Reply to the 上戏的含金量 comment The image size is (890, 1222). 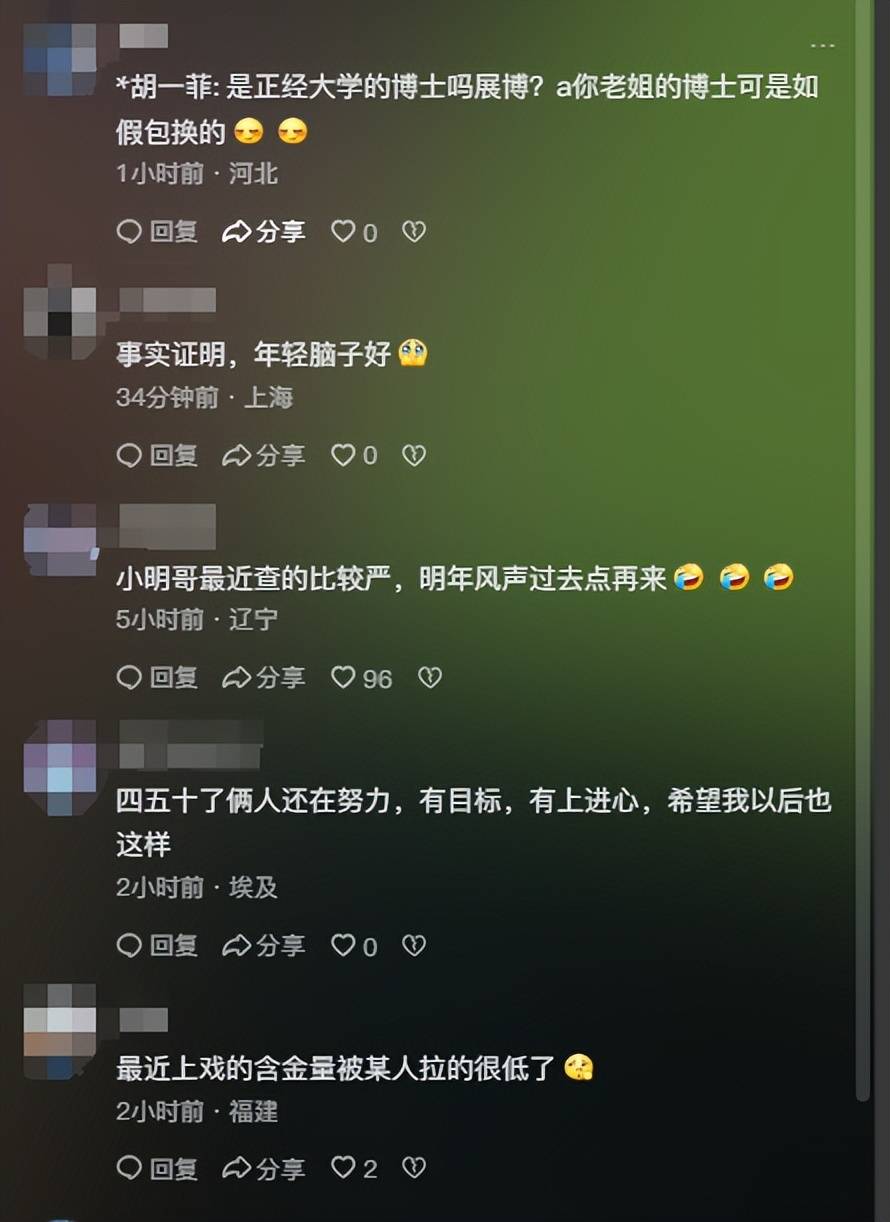(x=157, y=1168)
